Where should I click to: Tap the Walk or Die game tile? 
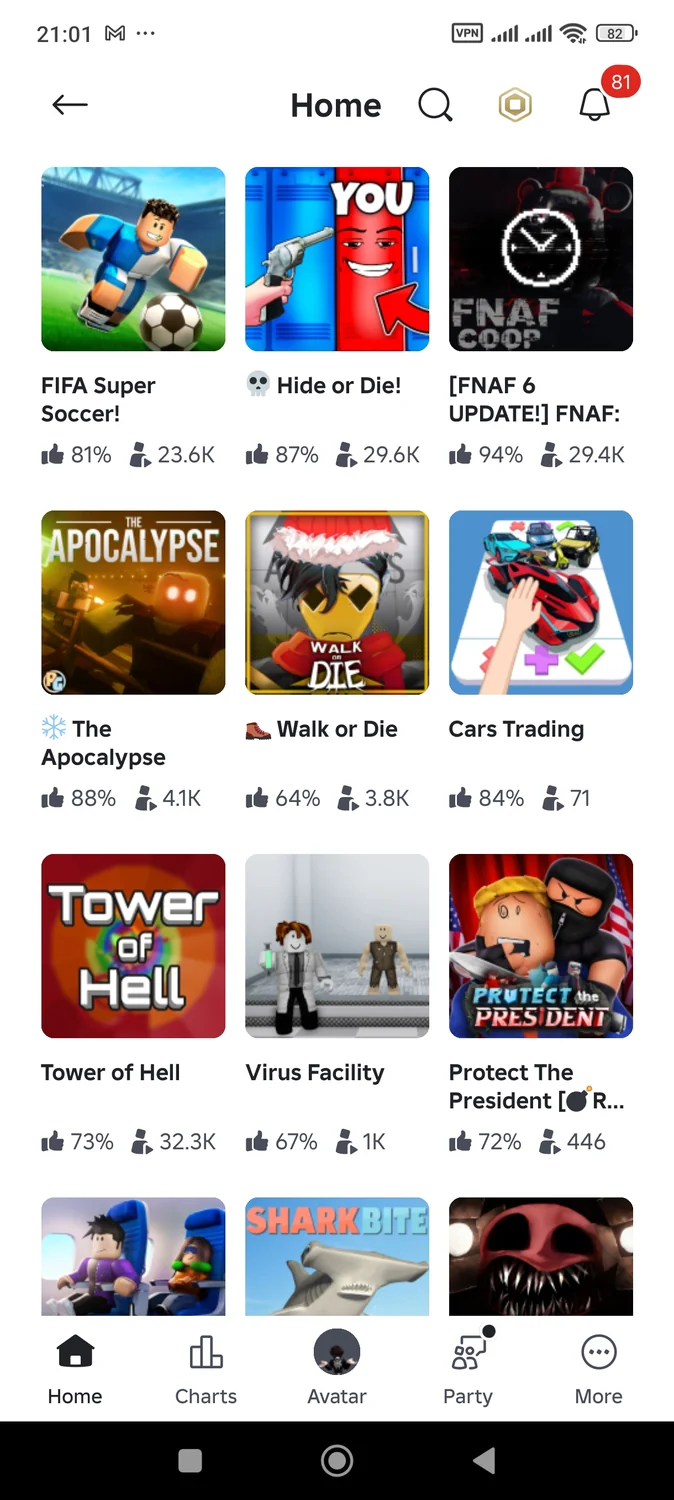(x=337, y=602)
